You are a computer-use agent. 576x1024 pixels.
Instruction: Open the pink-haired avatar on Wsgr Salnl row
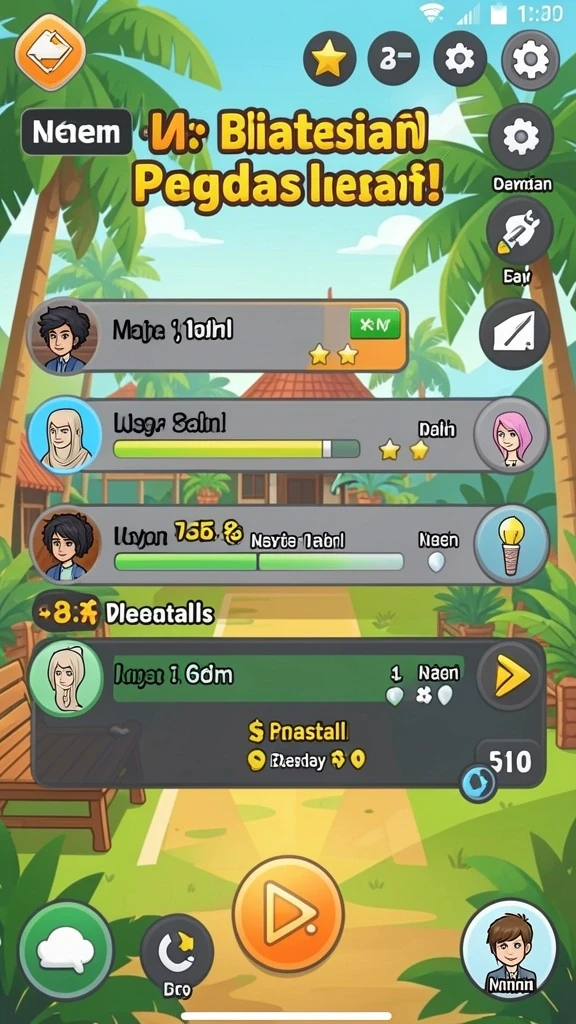coord(509,434)
